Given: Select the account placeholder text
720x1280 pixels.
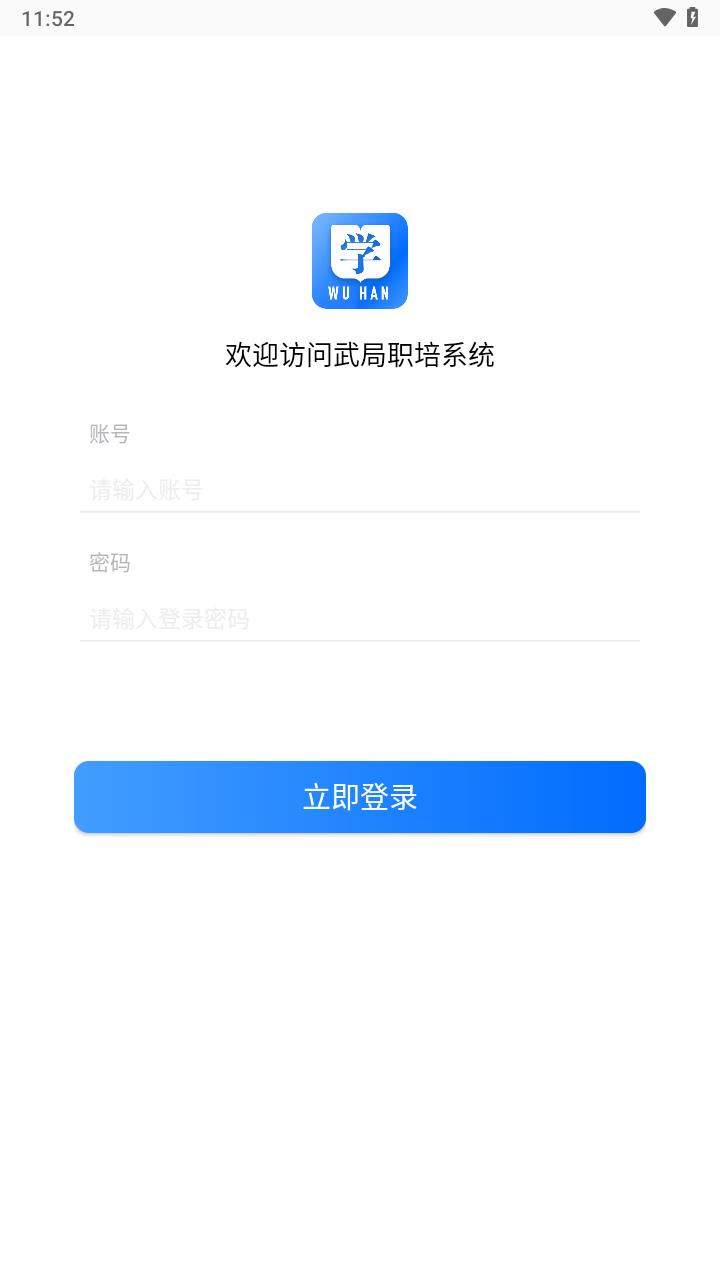Looking at the screenshot, I should 145,490.
